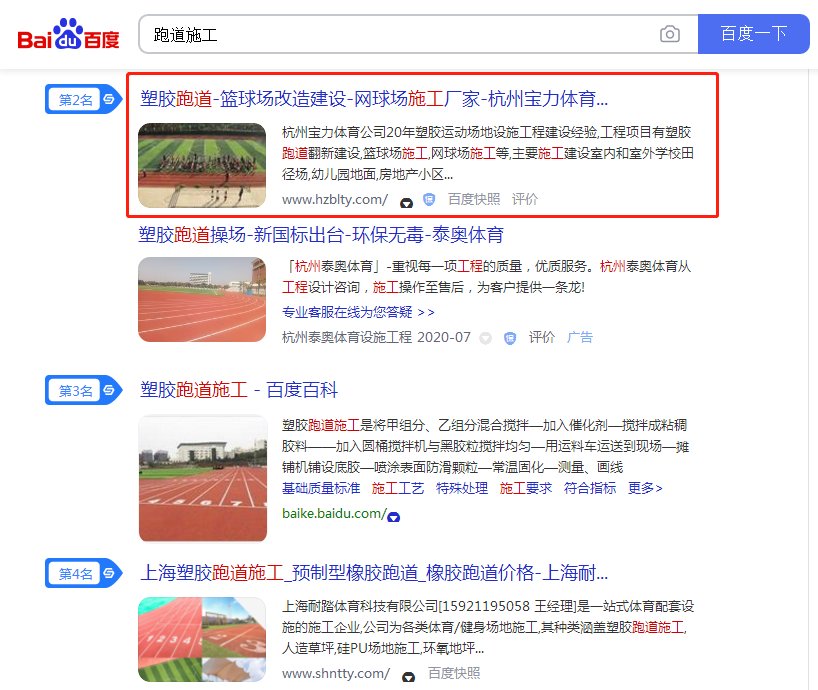Open the 施工要求 sublink
Screen dimensions: 818x690
pyautogui.click(x=526, y=488)
